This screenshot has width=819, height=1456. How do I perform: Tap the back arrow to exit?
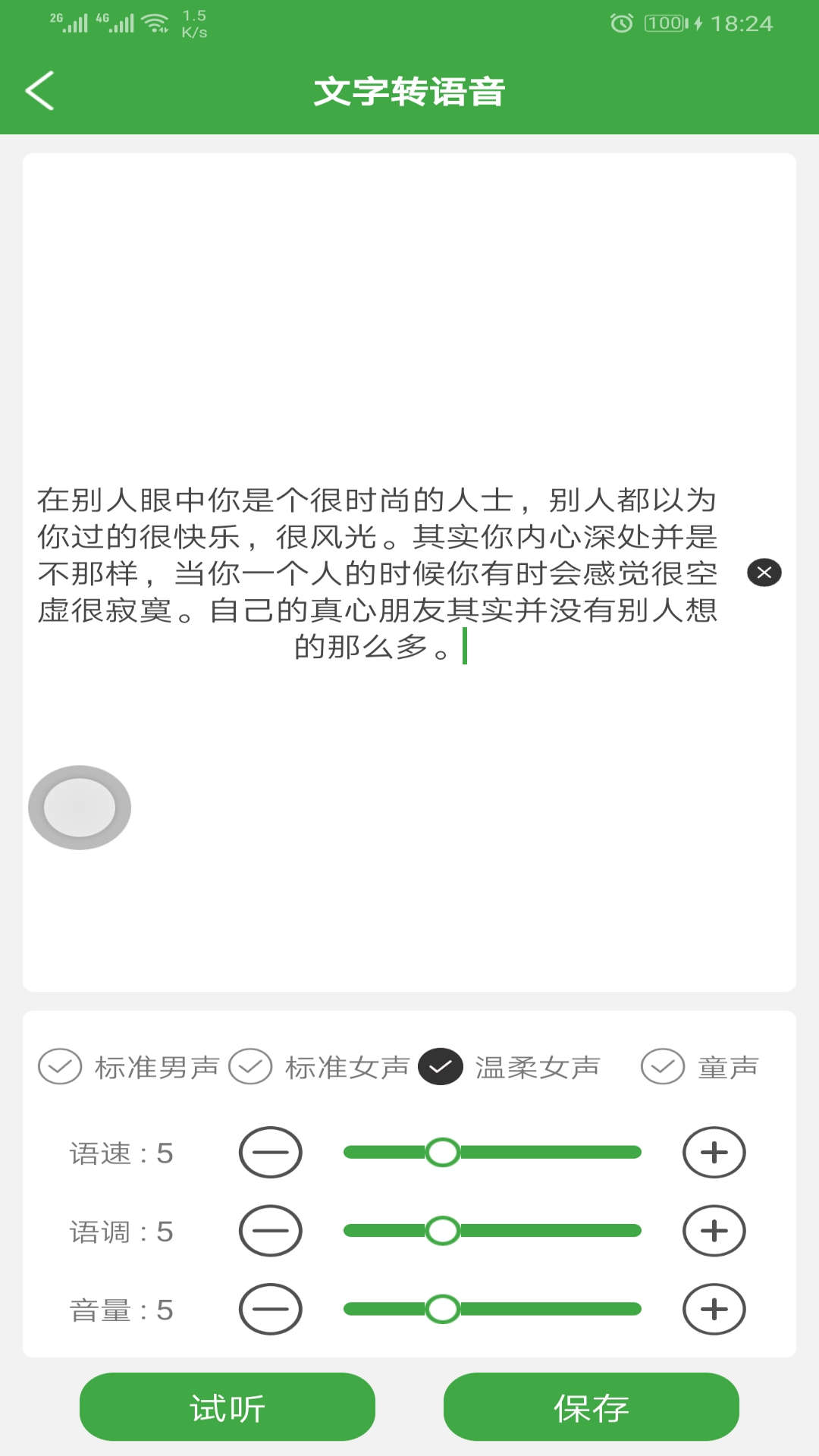(x=39, y=91)
